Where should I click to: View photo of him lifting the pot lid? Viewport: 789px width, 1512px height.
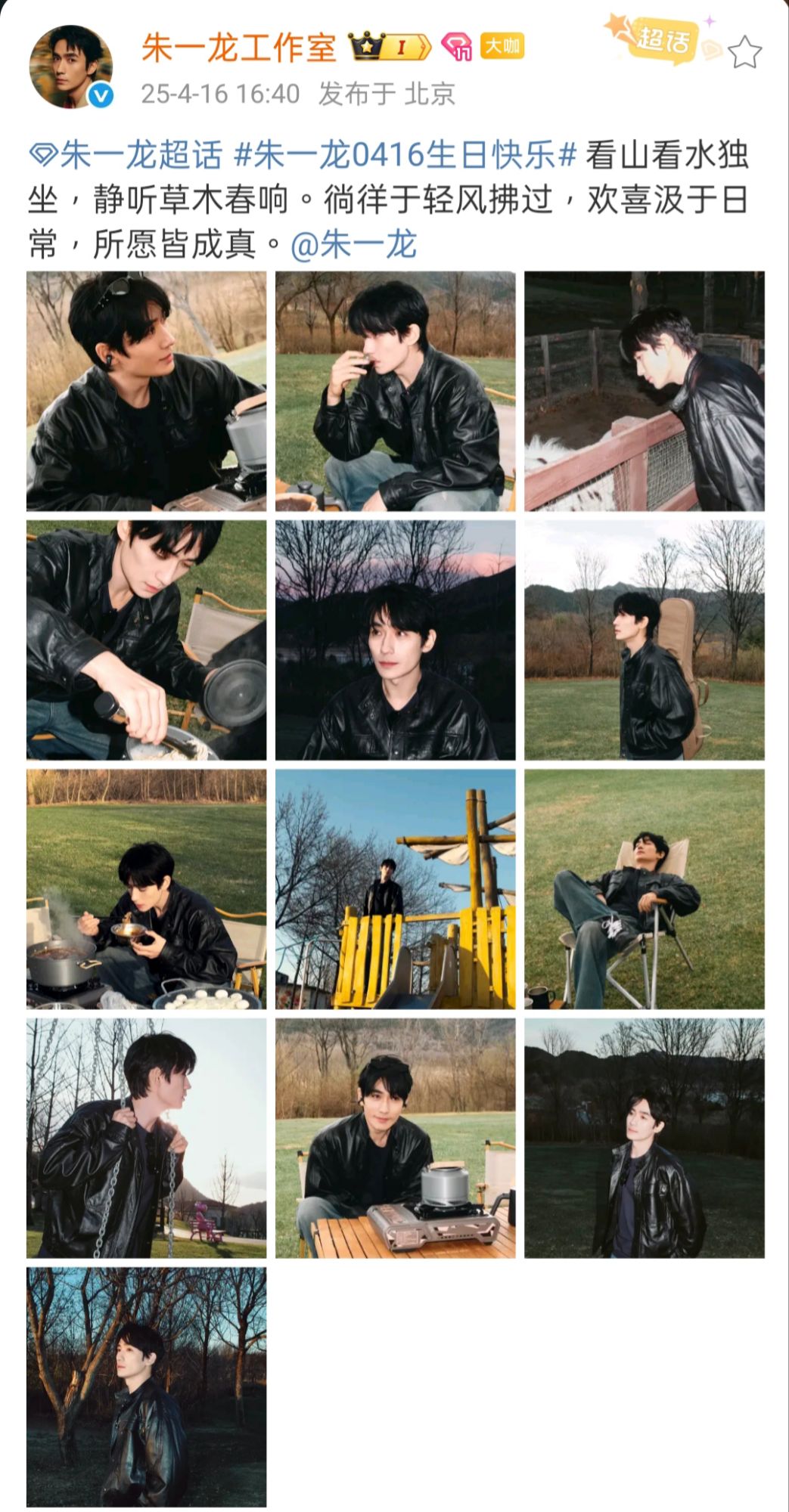[146, 640]
